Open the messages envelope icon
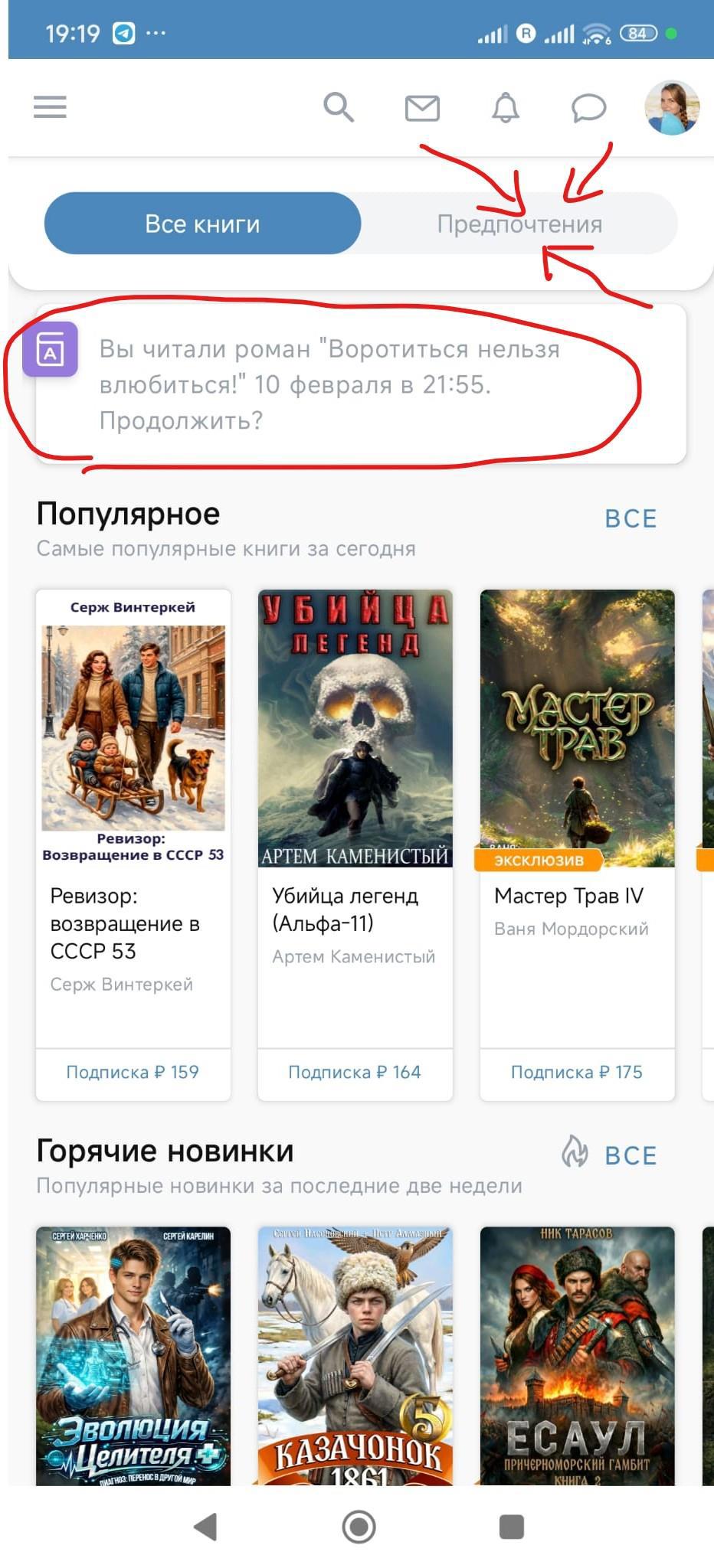The width and height of the screenshot is (714, 1568). (422, 109)
